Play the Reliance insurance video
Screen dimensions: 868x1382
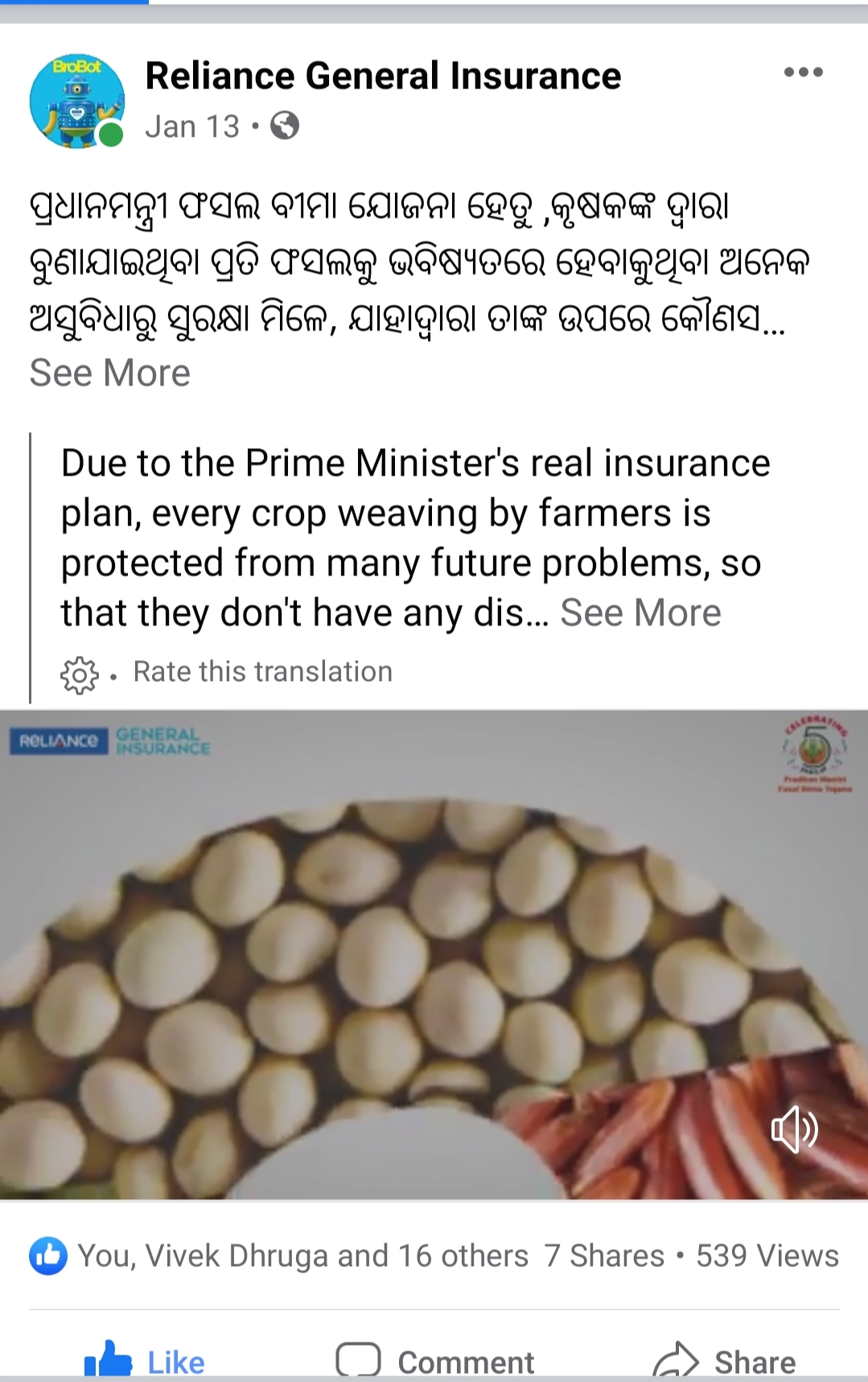click(x=434, y=955)
